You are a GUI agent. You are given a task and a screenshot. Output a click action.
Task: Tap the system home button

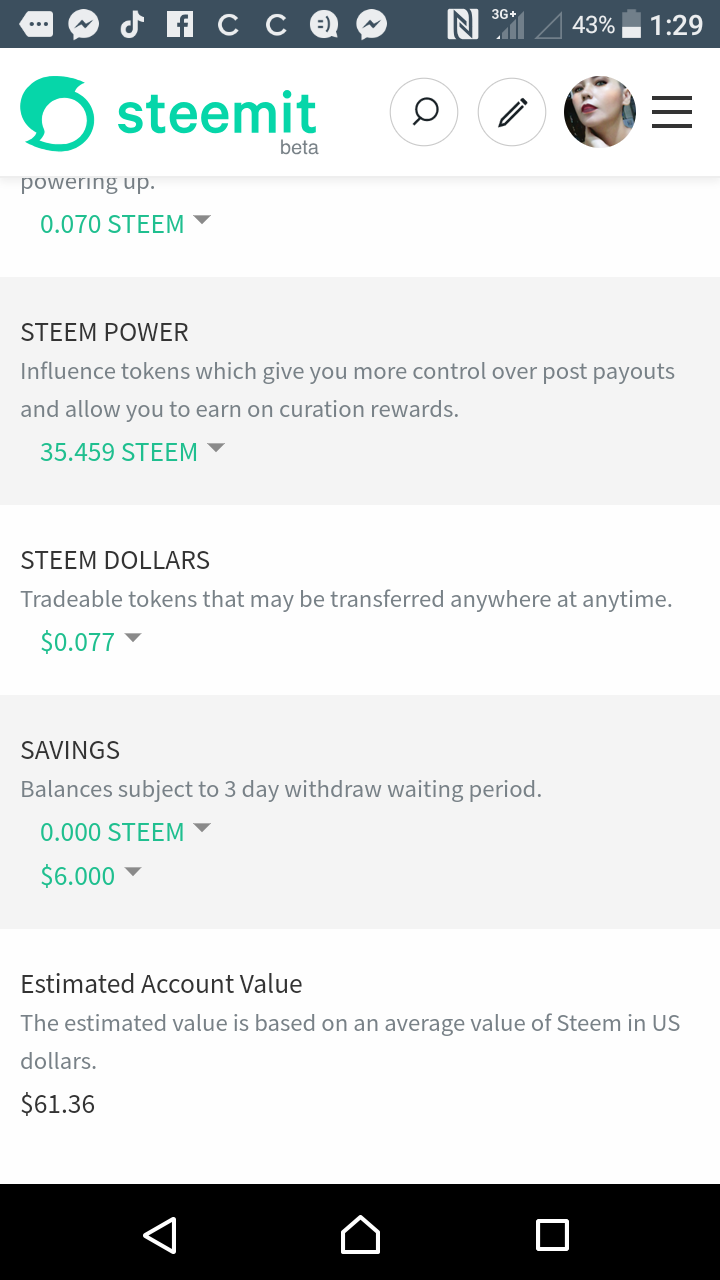click(x=360, y=1235)
